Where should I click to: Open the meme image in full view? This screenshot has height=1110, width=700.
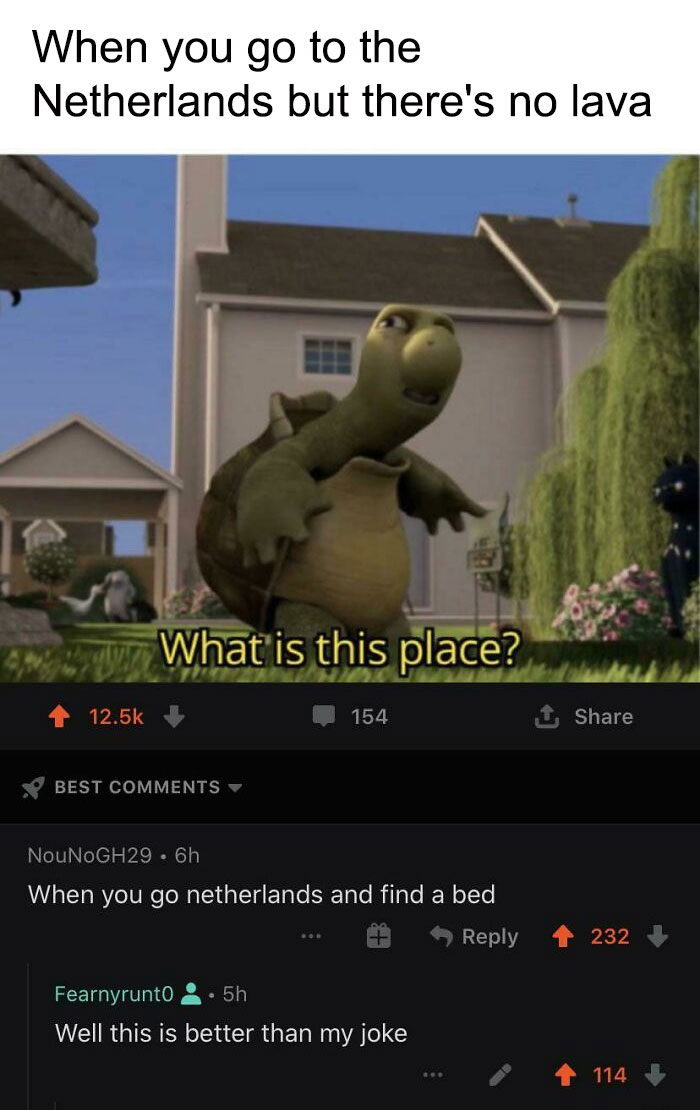(x=350, y=418)
